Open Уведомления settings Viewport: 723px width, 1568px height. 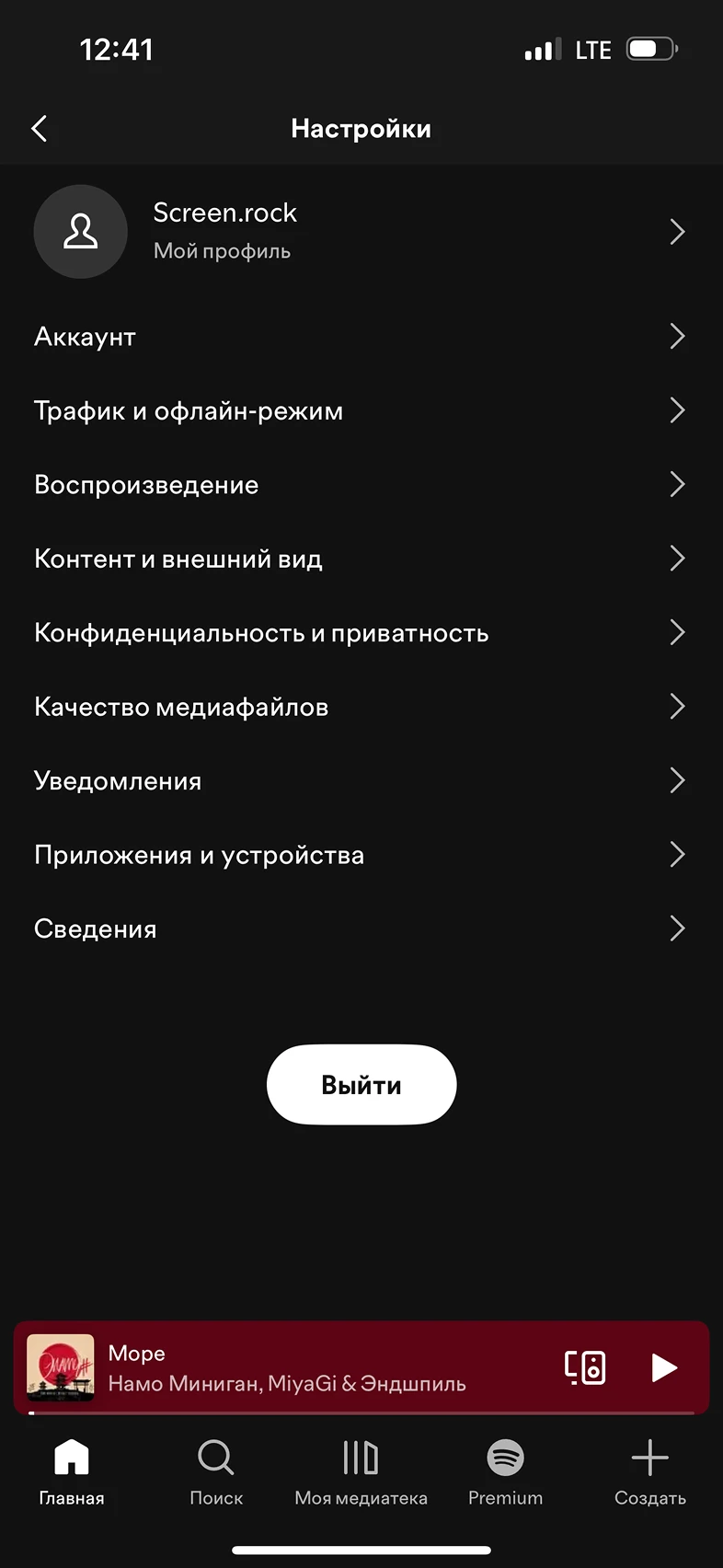tap(361, 781)
